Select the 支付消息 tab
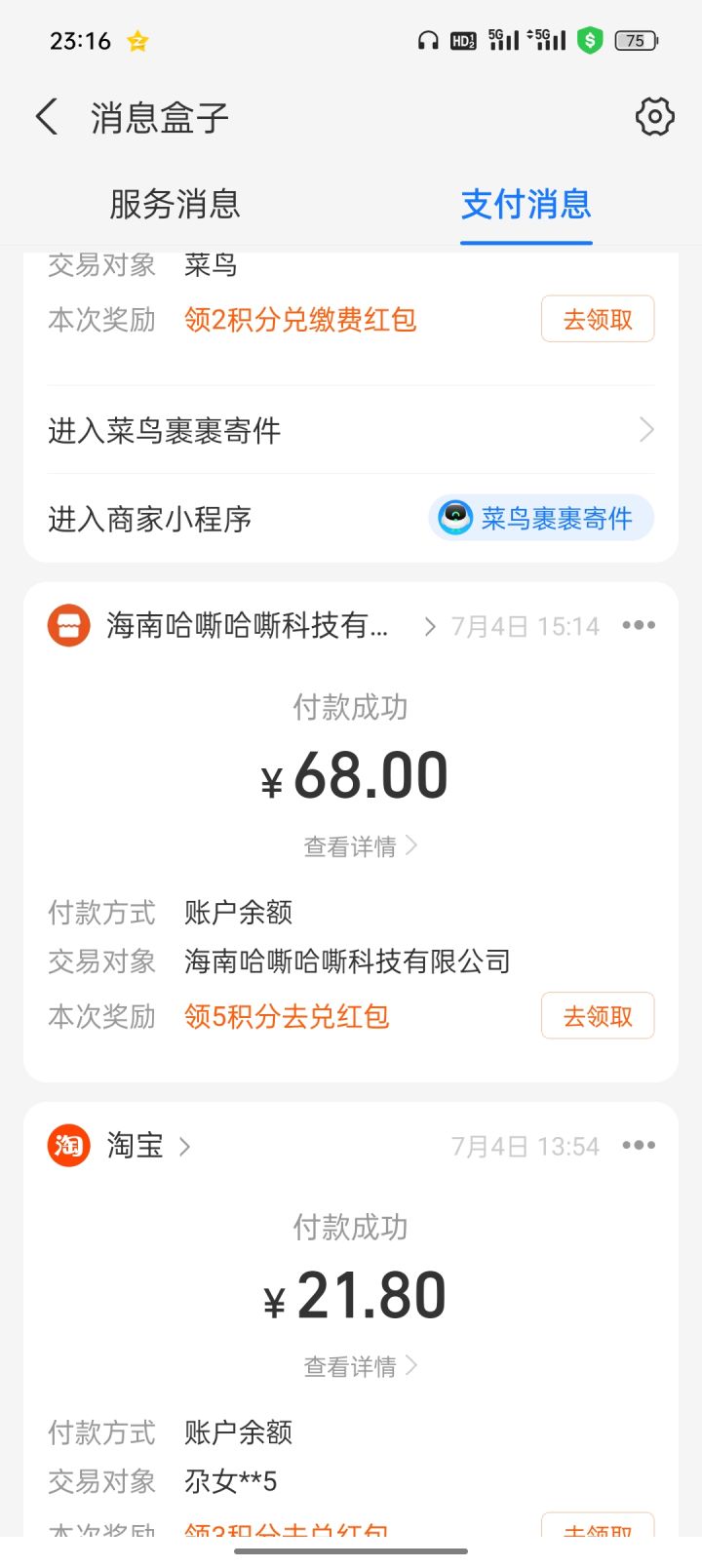 pos(526,205)
